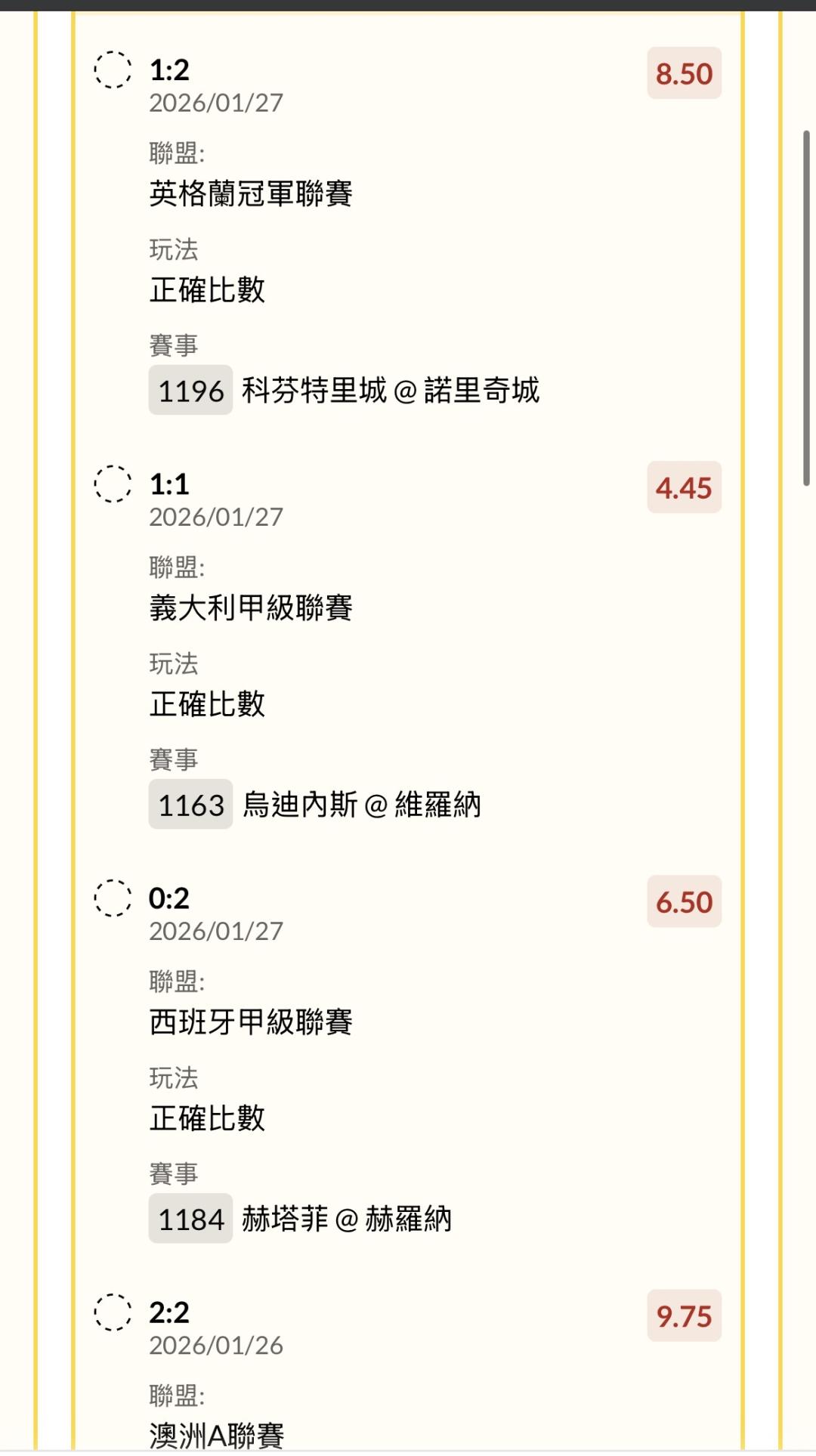
Task: Tap the 4.45 odds button
Action: [x=684, y=487]
